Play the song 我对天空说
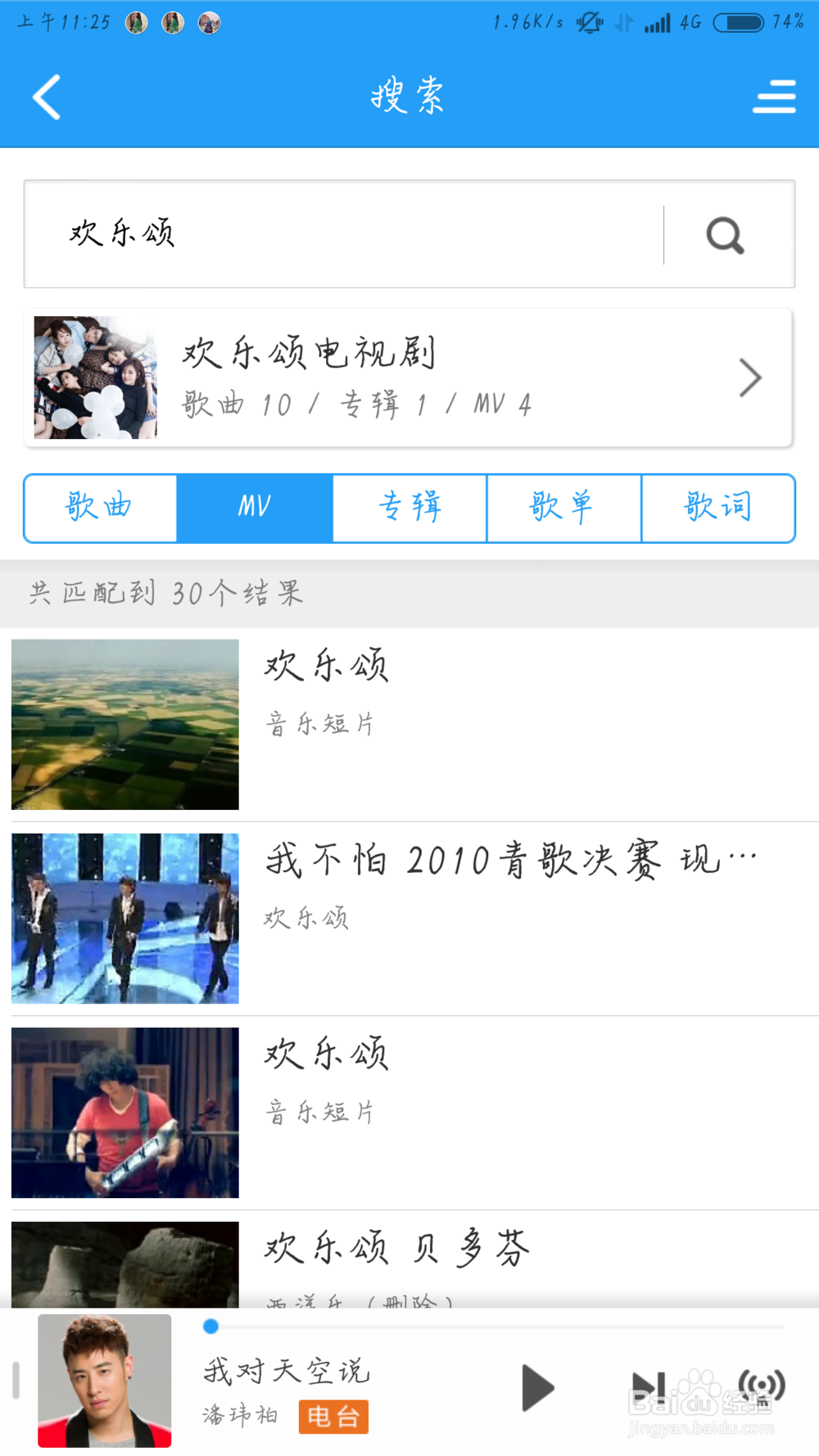Viewport: 819px width, 1456px height. click(x=537, y=1388)
